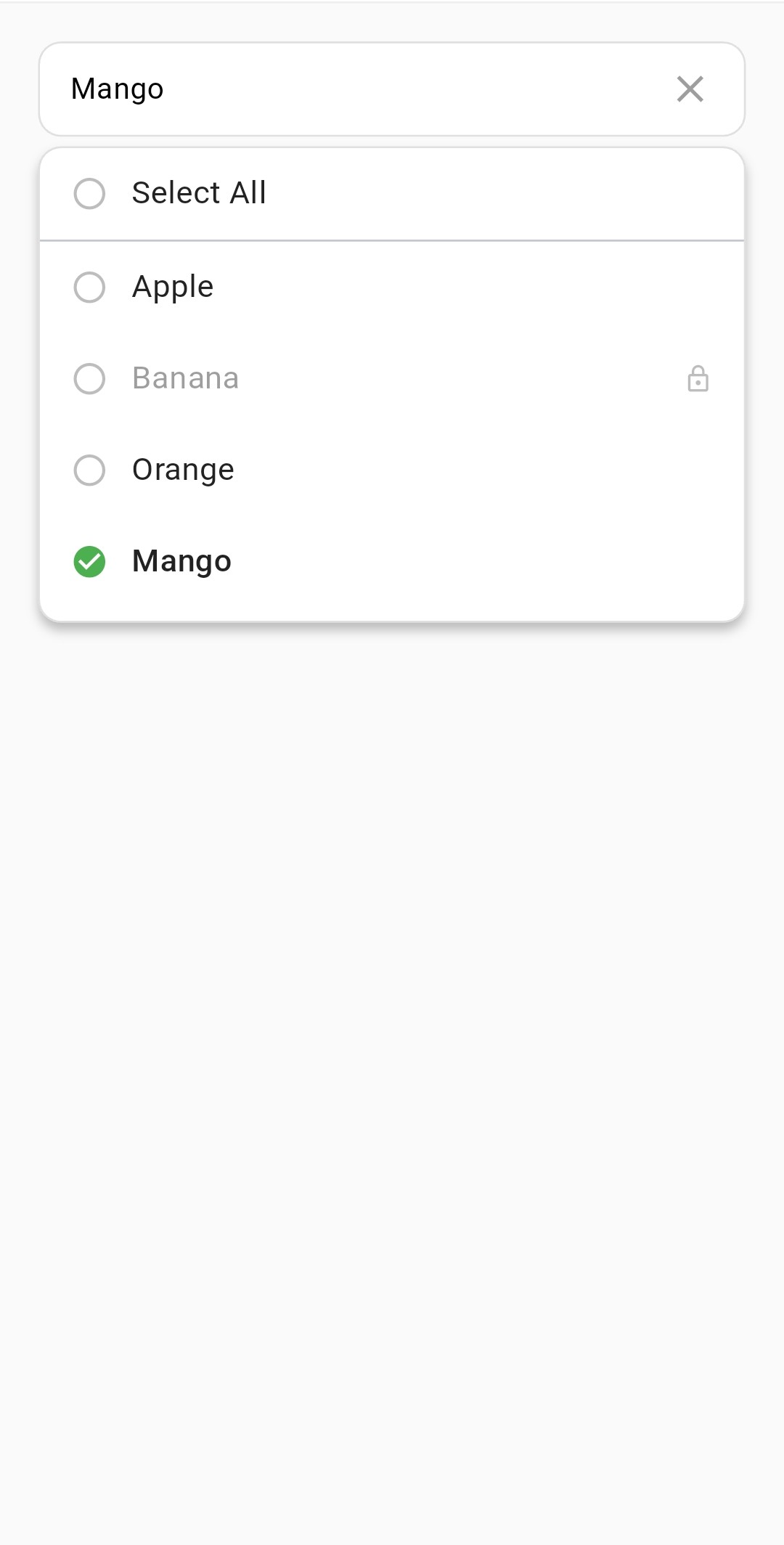
Task: Click the circle next to Select All
Action: point(89,194)
